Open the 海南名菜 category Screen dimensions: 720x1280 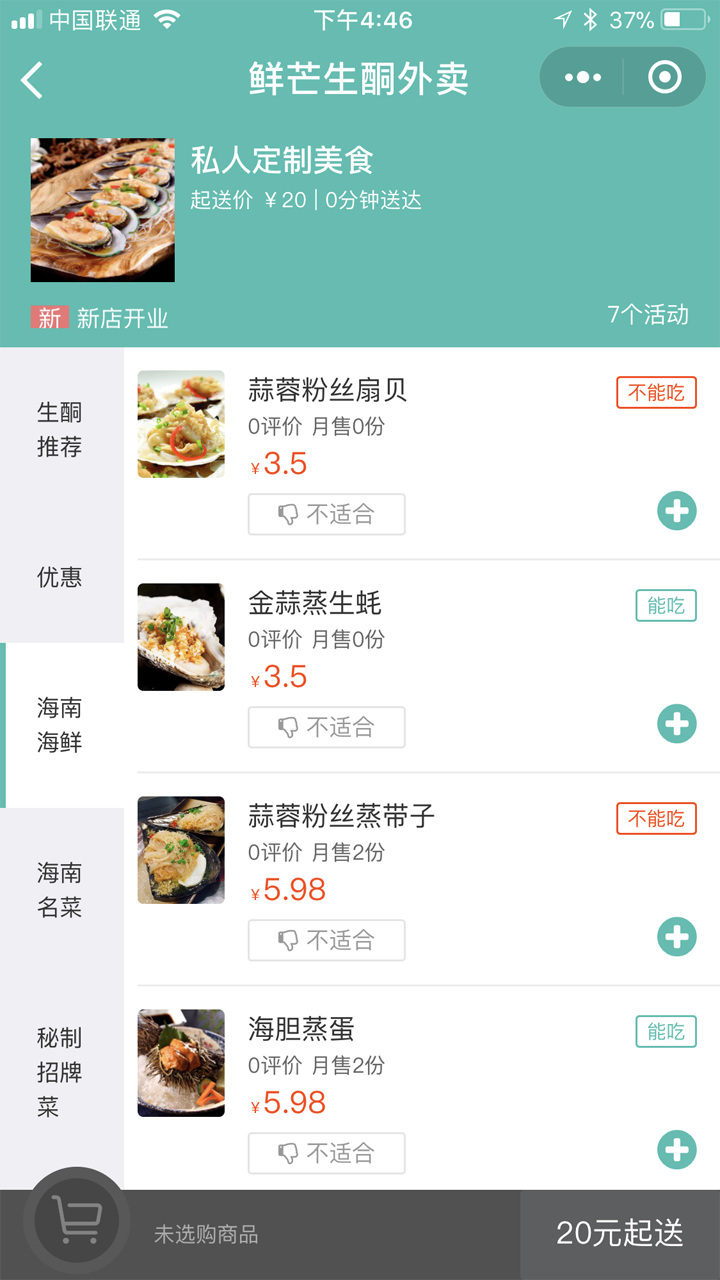click(x=60, y=890)
